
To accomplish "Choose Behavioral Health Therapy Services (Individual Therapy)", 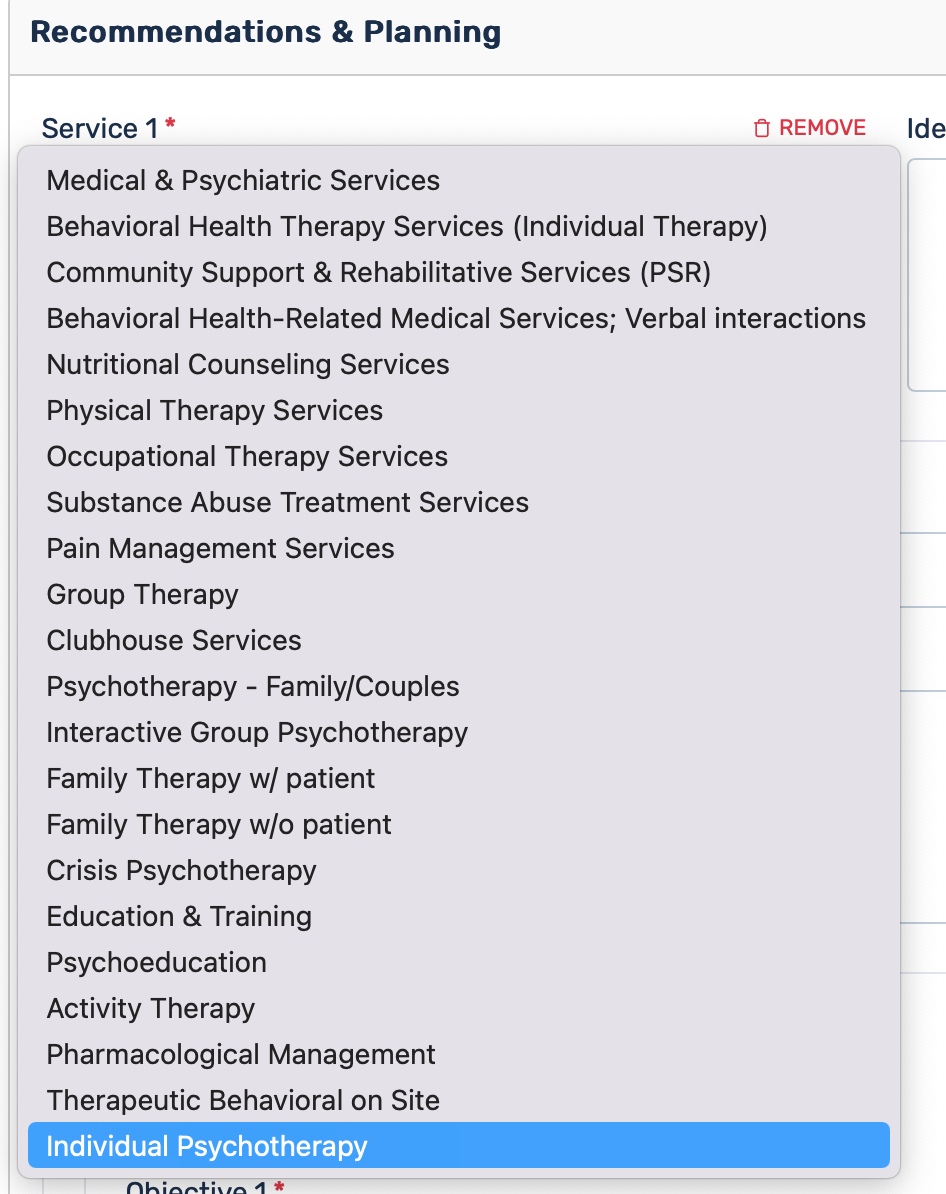I will (406, 227).
